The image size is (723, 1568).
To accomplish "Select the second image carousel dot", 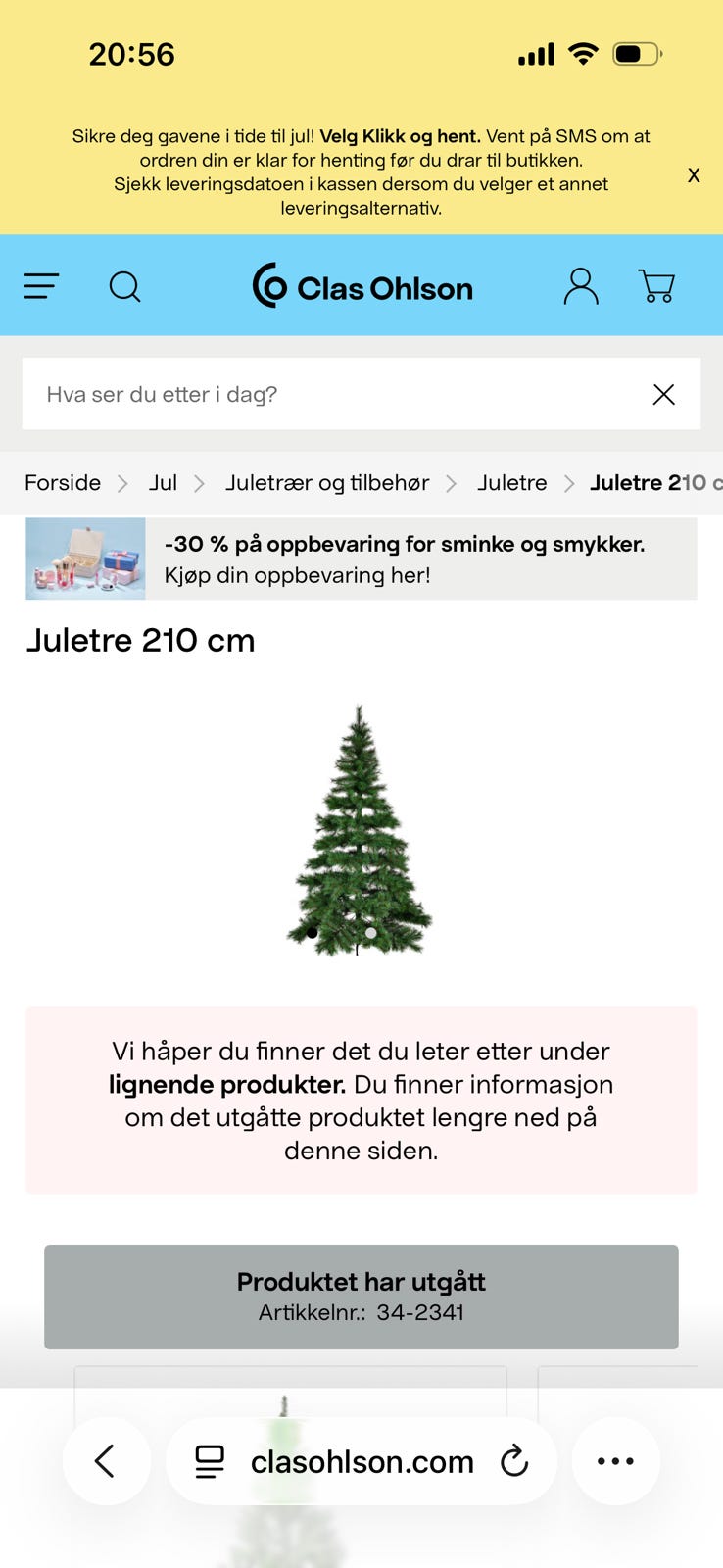I will pyautogui.click(x=370, y=933).
